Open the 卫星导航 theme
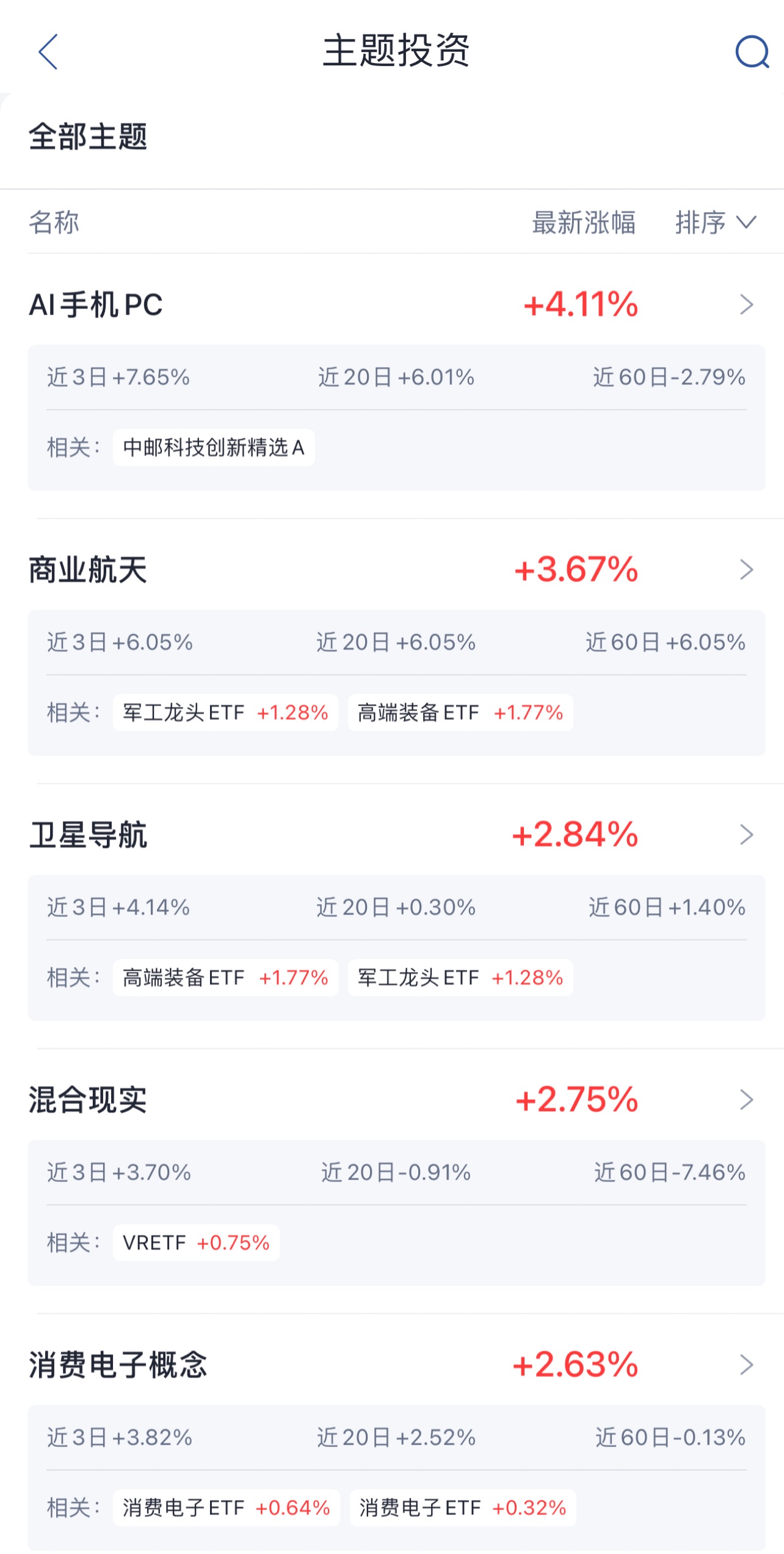 click(392, 834)
